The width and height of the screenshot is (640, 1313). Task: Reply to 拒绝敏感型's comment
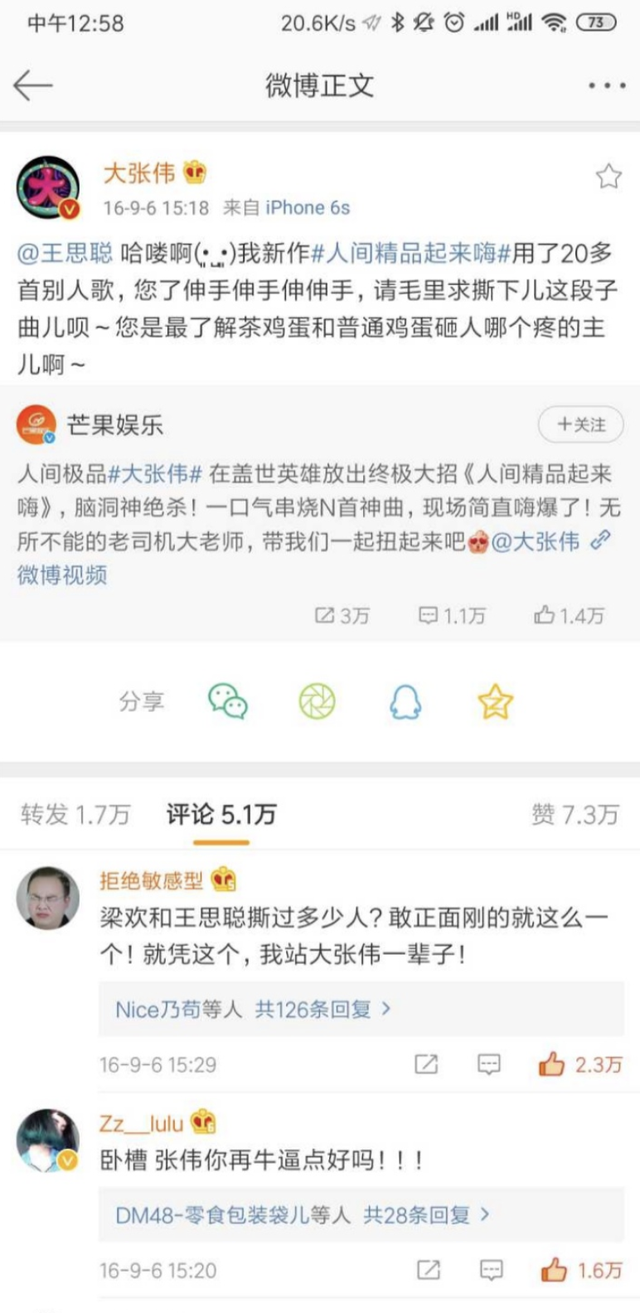pyautogui.click(x=489, y=1064)
